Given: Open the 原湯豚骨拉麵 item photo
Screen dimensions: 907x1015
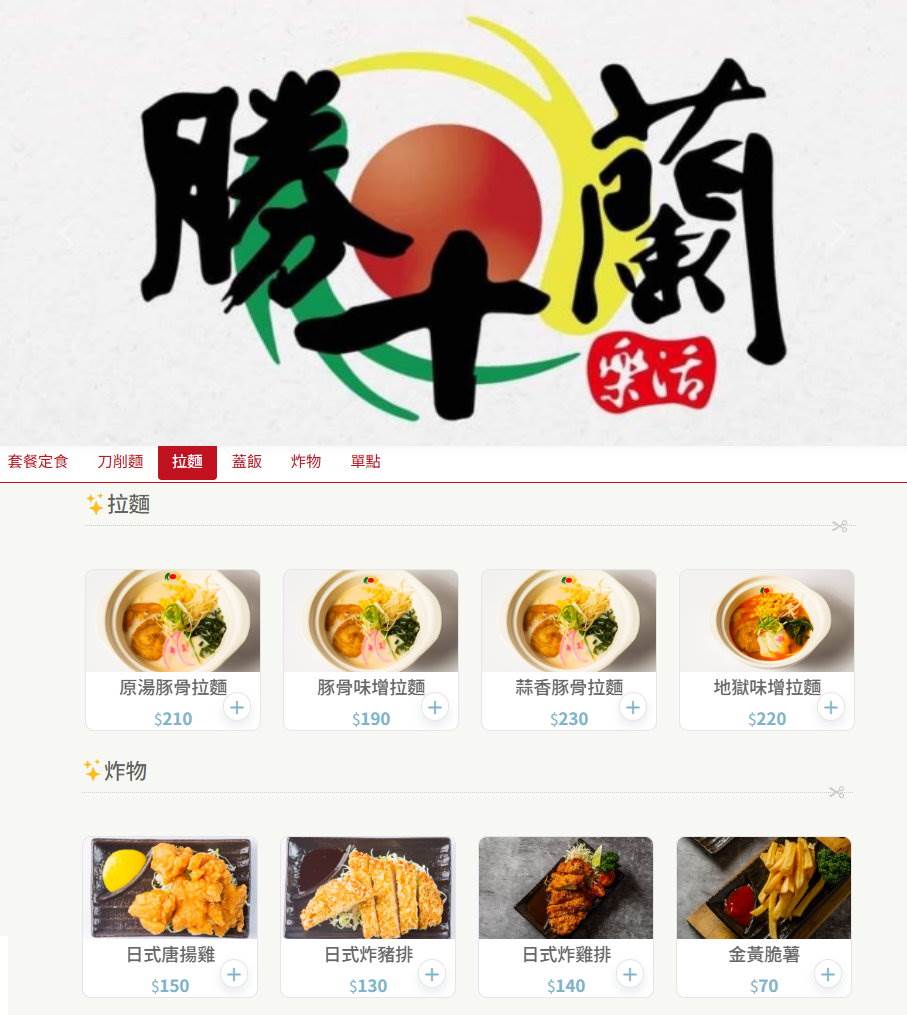Looking at the screenshot, I should click(173, 621).
